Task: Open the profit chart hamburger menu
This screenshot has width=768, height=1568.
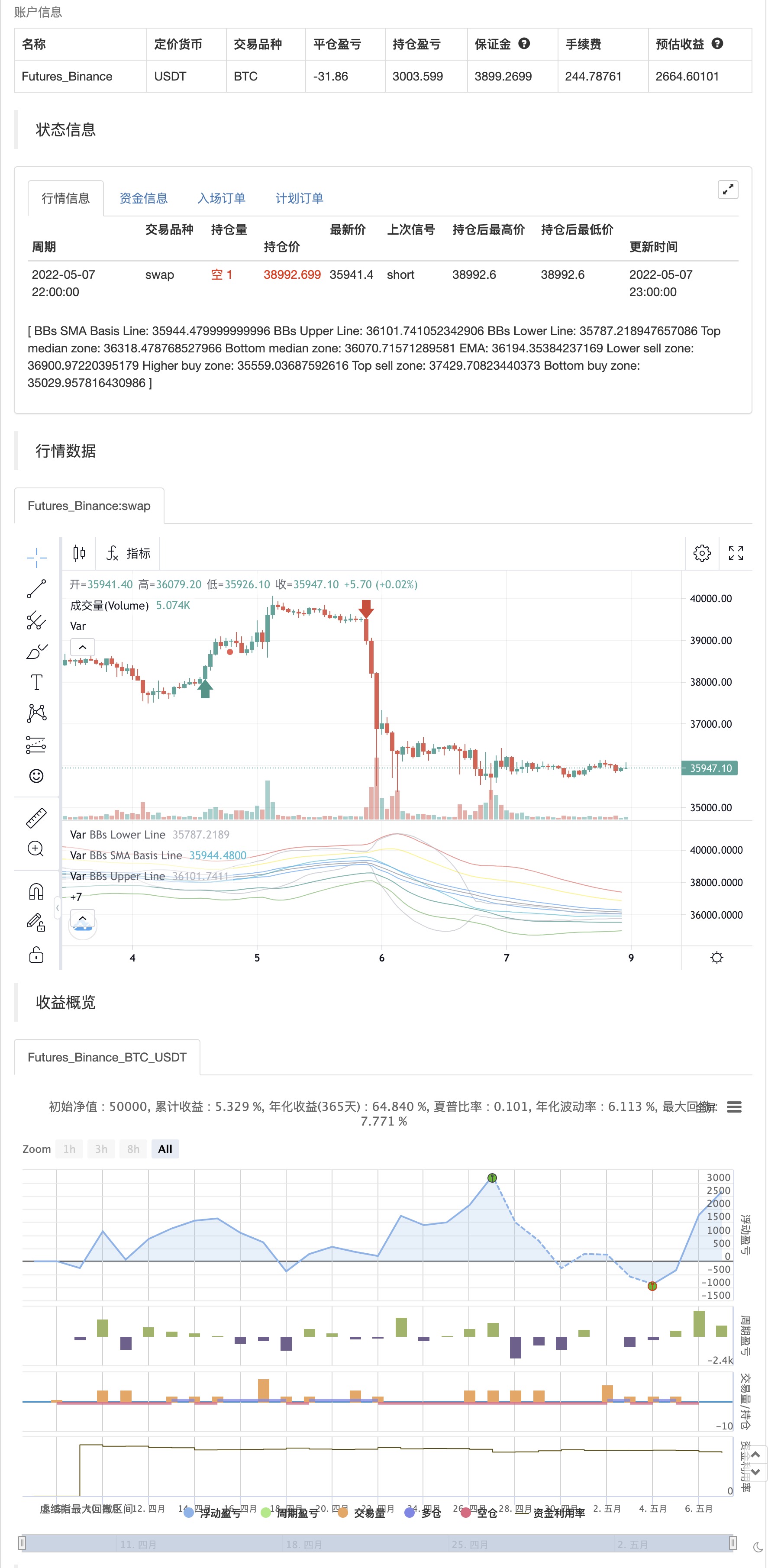Action: pos(735,1107)
